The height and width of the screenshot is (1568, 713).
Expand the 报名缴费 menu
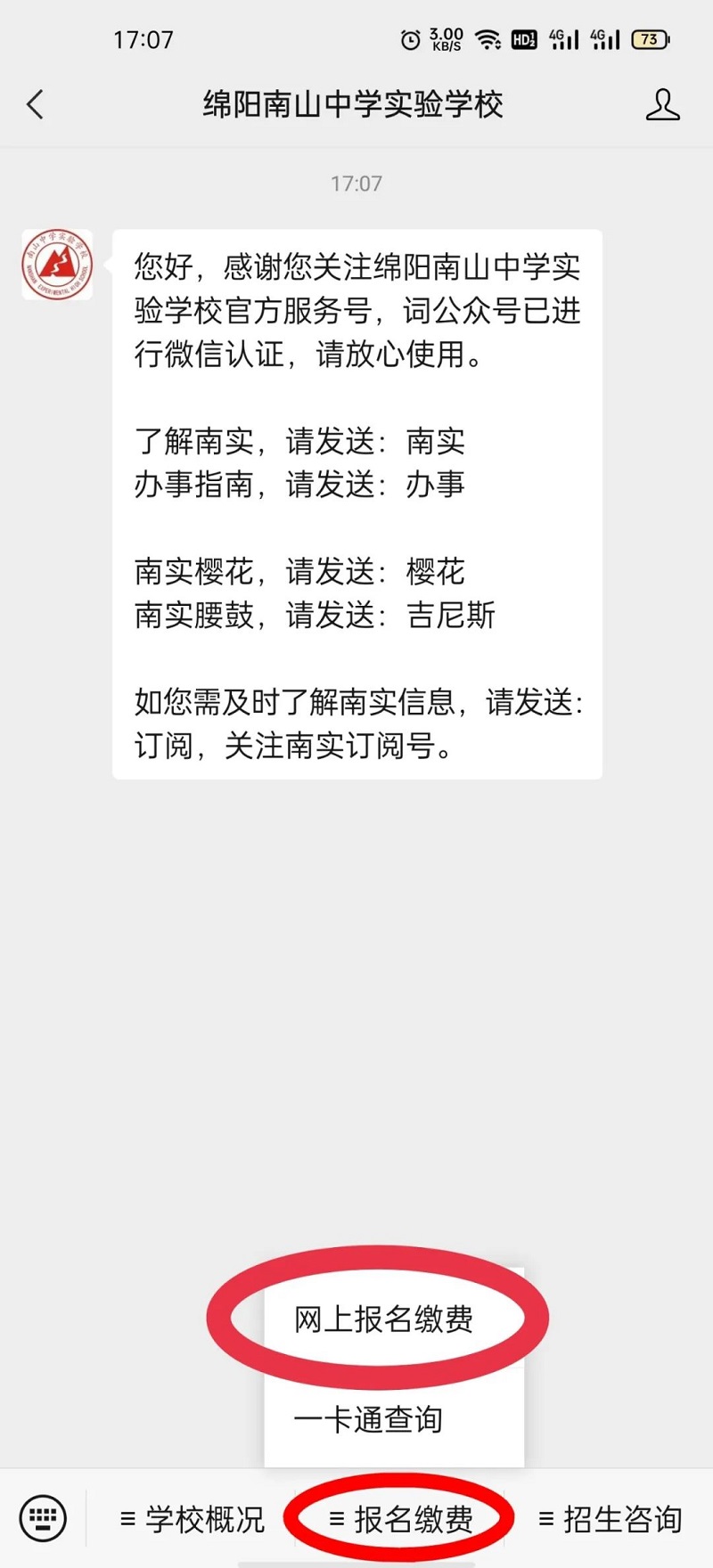406,1519
